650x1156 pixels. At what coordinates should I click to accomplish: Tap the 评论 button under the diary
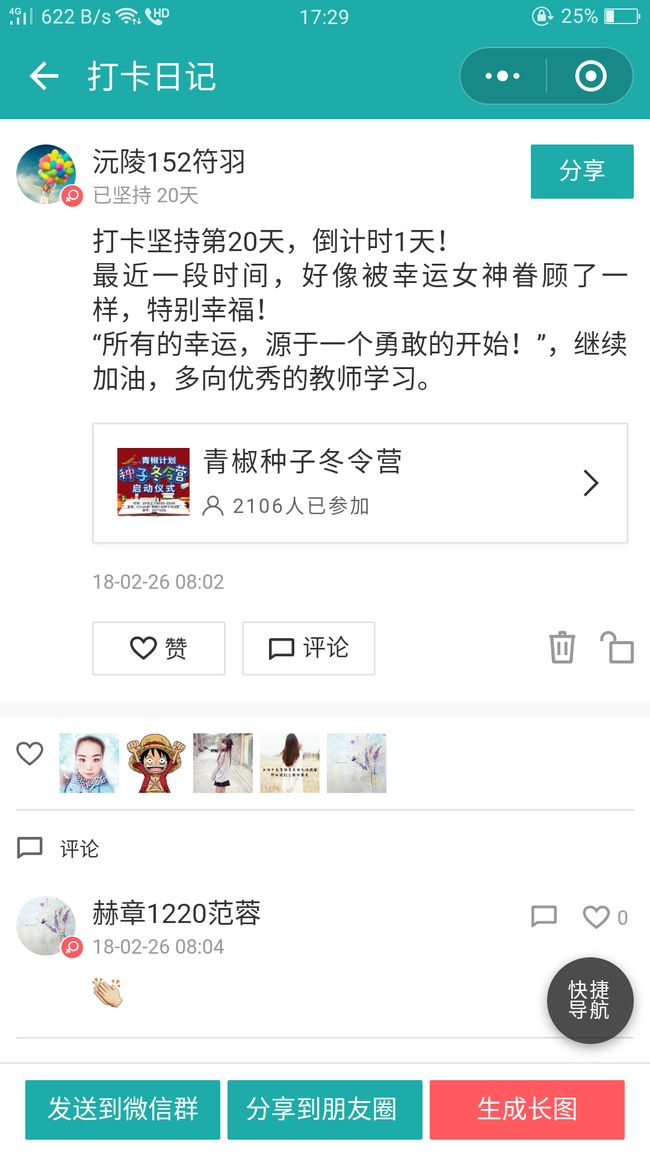[308, 648]
